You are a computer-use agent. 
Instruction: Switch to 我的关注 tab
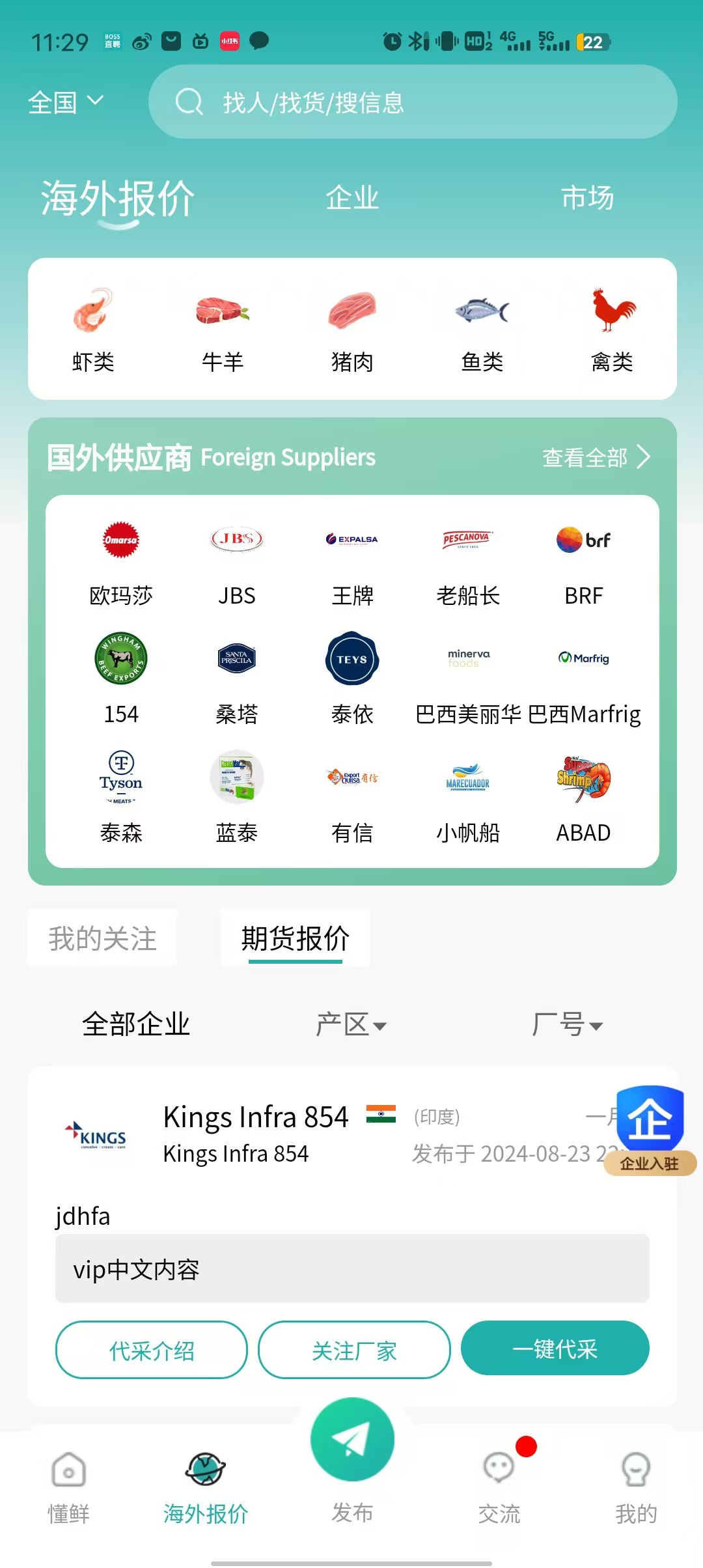102,938
